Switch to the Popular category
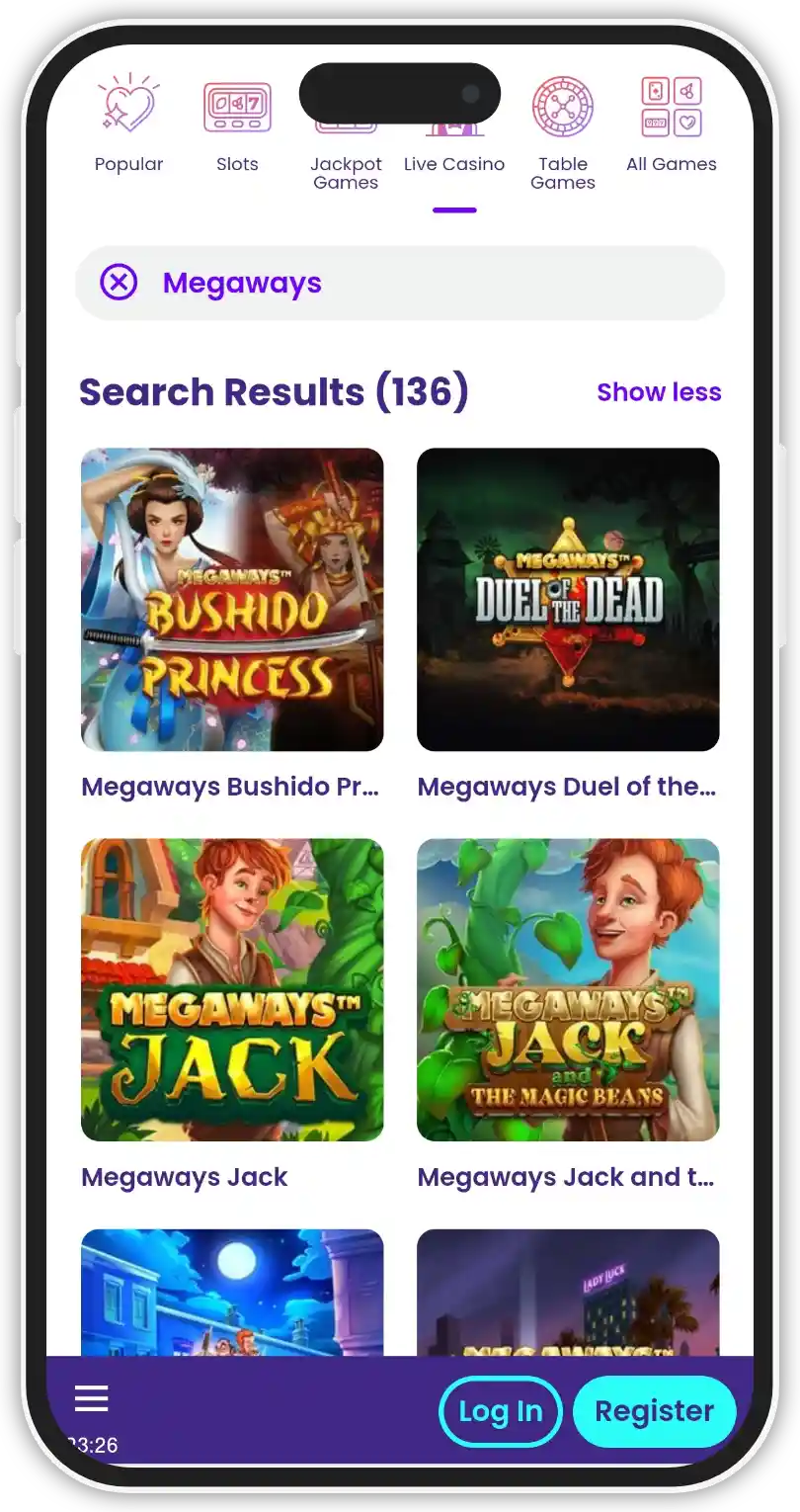Screen dimensions: 800x1512 point(128,126)
